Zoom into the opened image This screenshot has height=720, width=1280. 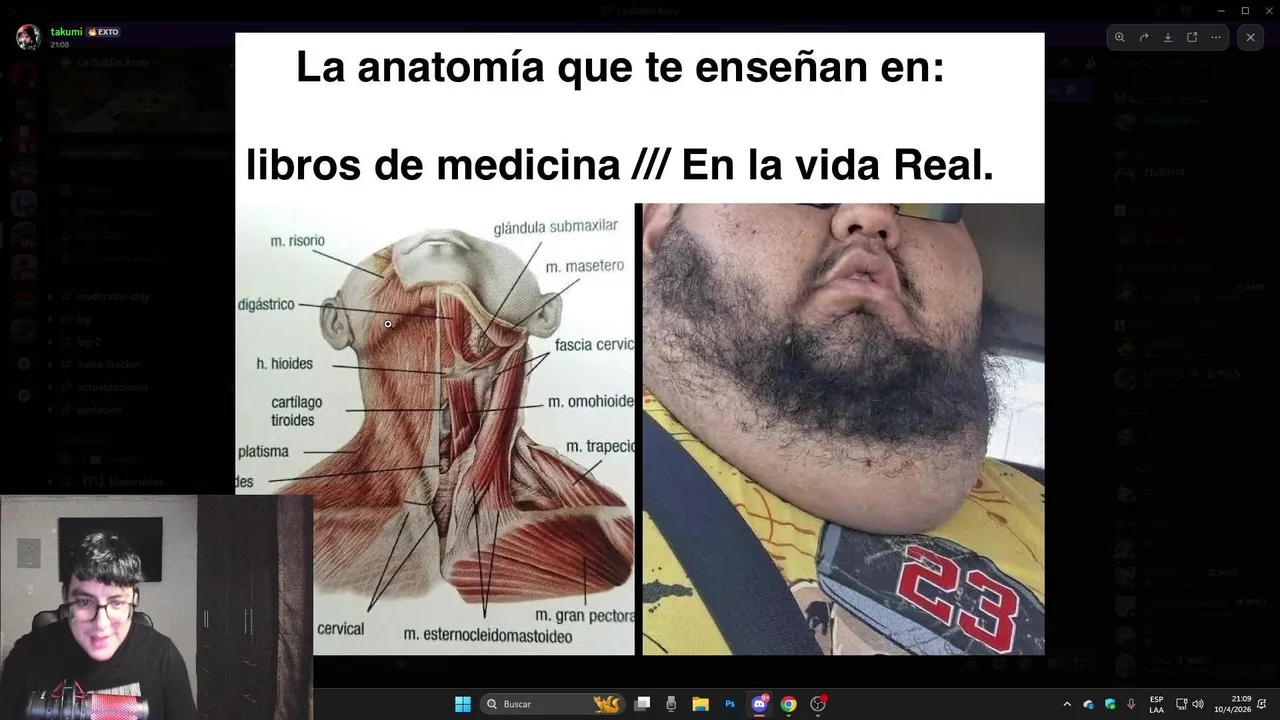point(1120,37)
